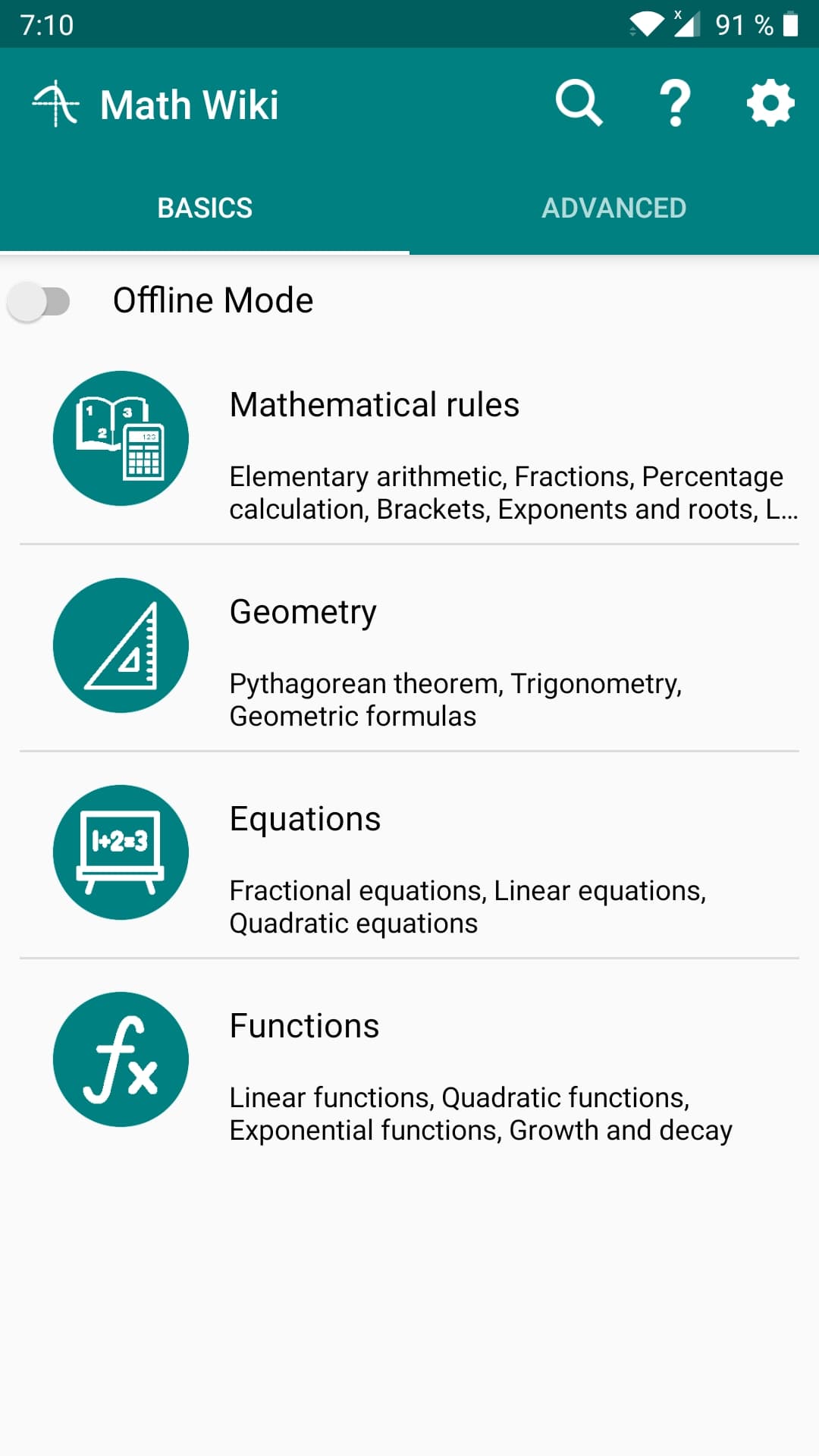
Task: Turn on offline browsing via the switch
Action: pos(39,300)
